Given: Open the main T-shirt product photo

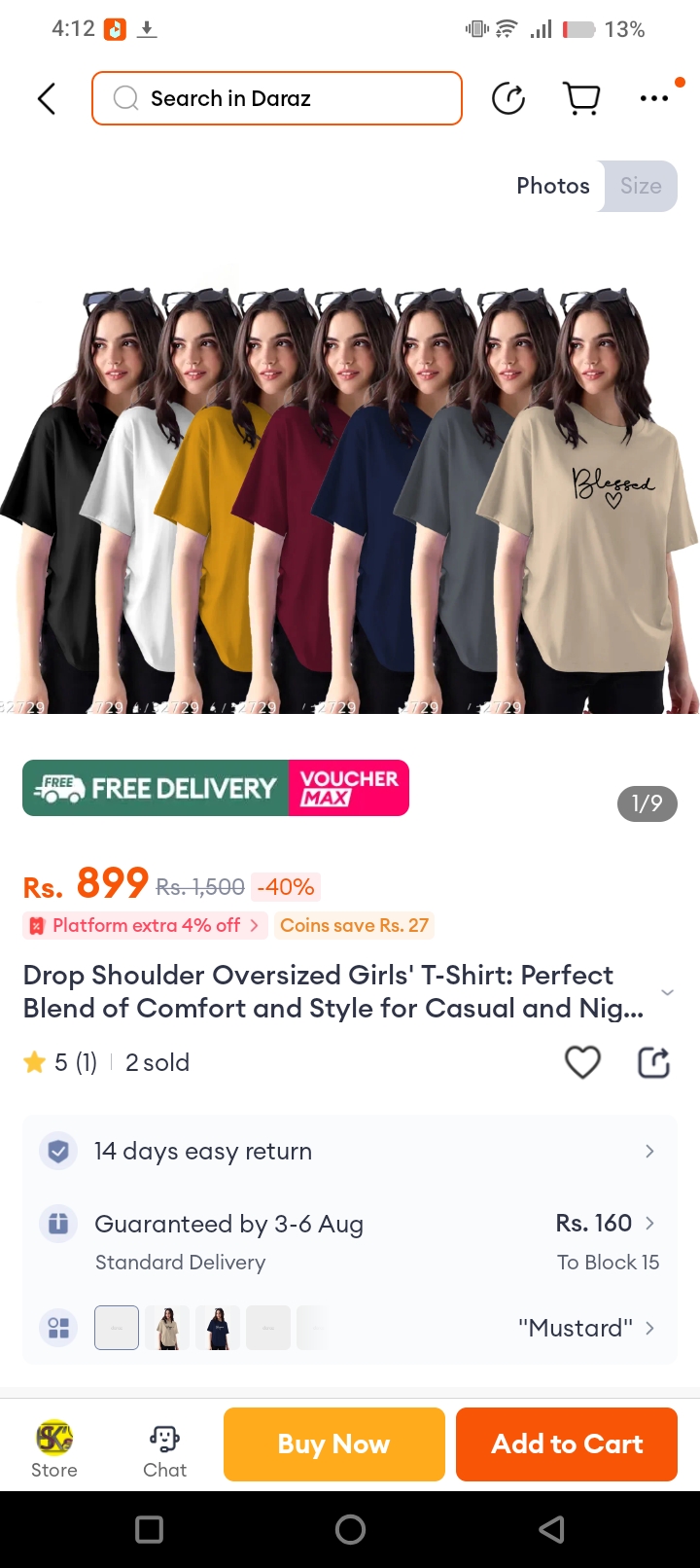Looking at the screenshot, I should tap(350, 496).
